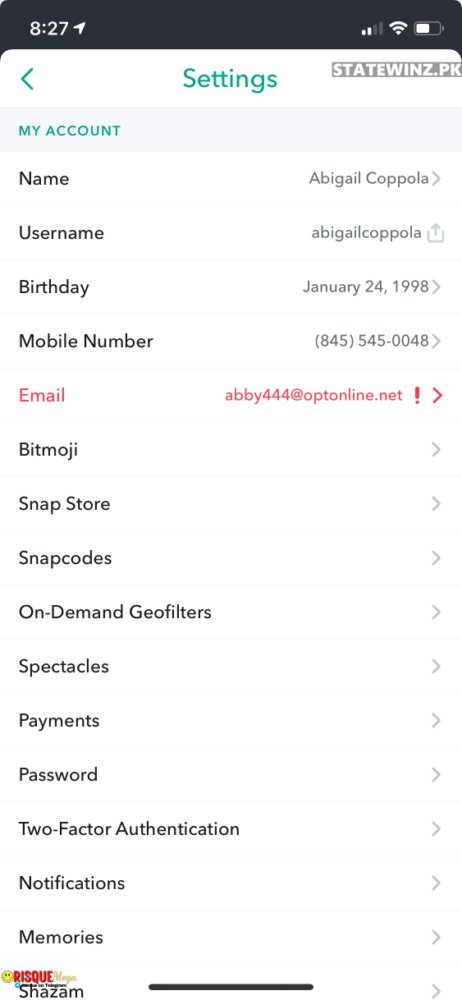The height and width of the screenshot is (1000, 462).
Task: Open Bitmoji settings
Action: click(x=231, y=450)
